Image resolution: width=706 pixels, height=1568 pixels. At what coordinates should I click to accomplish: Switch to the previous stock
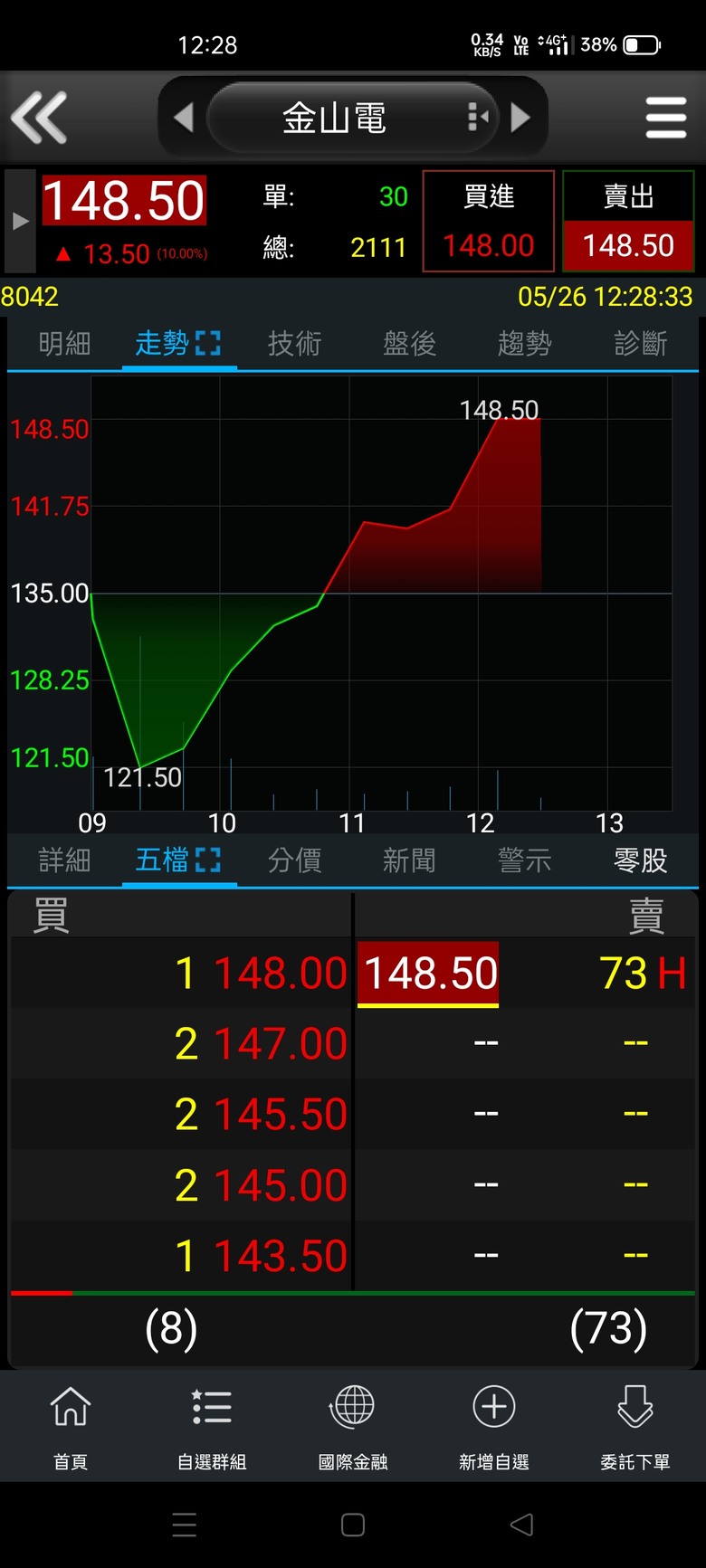point(184,118)
